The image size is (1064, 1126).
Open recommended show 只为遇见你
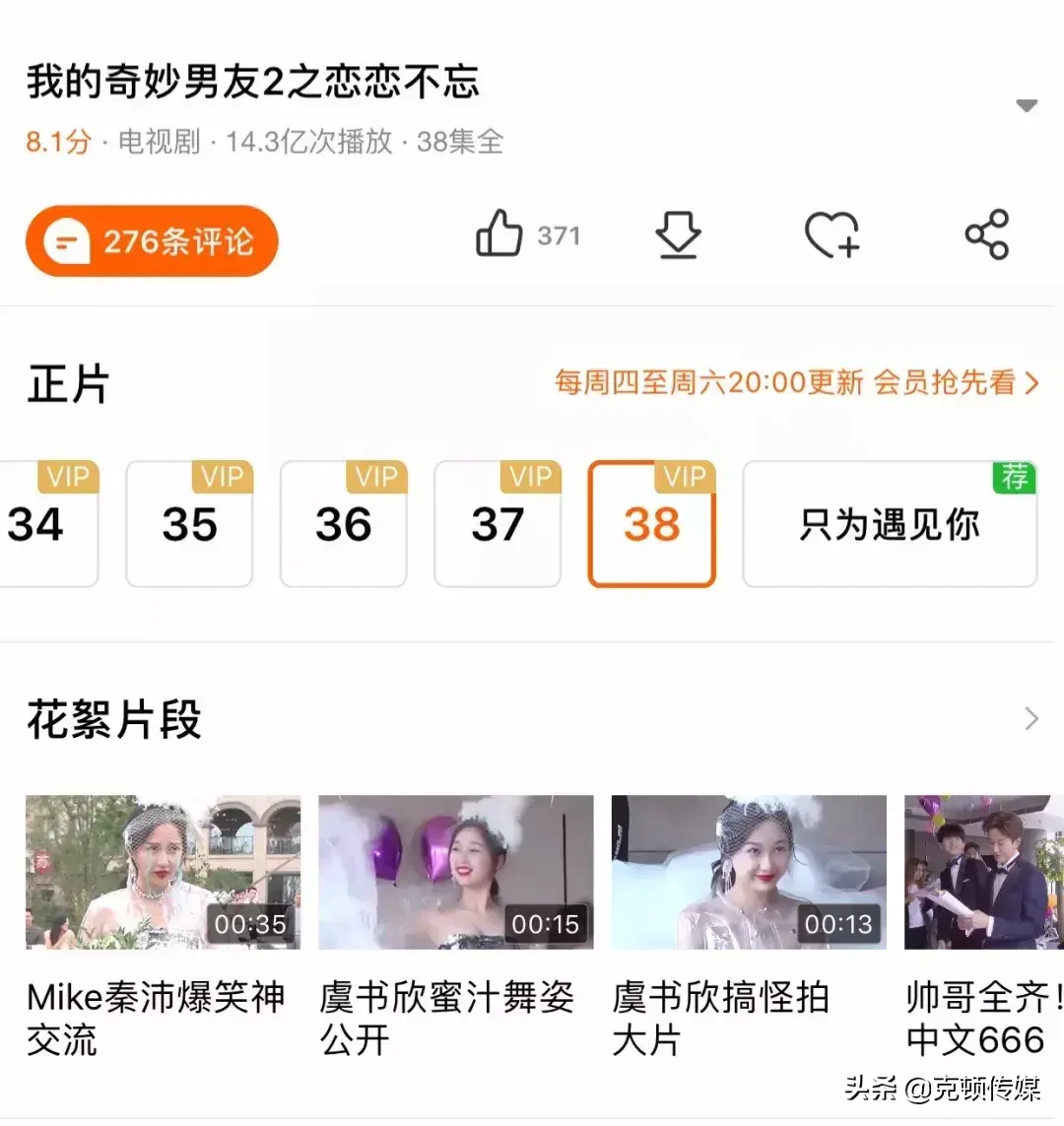[889, 524]
